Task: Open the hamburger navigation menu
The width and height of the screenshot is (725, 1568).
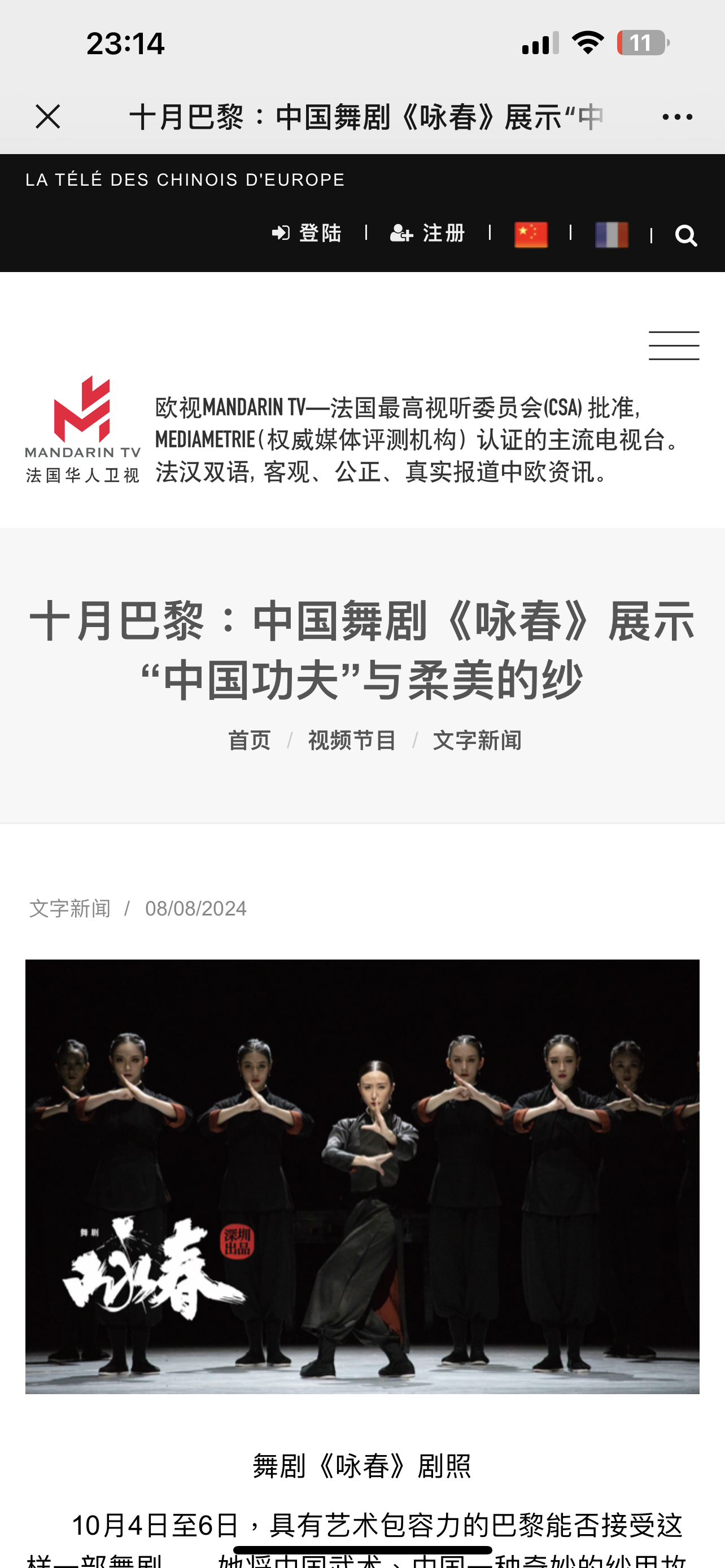Action: (674, 346)
